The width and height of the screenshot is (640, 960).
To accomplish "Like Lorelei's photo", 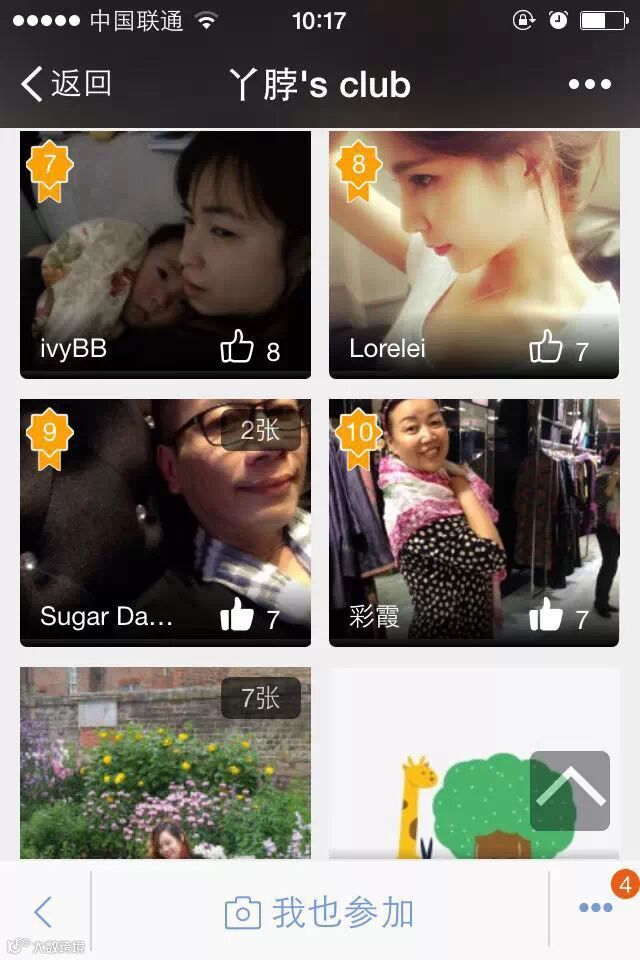I will 546,348.
